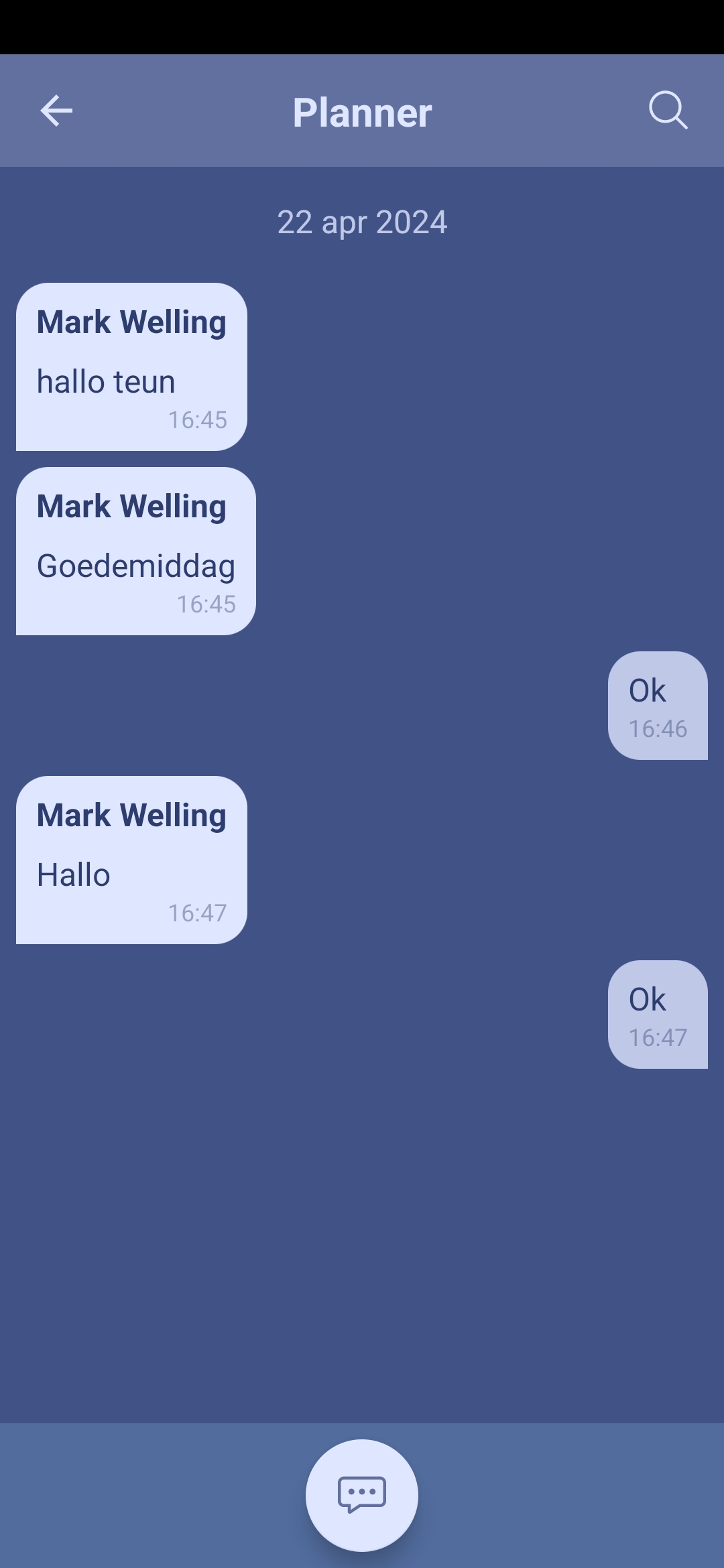Compose a new chat message
The image size is (724, 1568).
click(x=362, y=1494)
